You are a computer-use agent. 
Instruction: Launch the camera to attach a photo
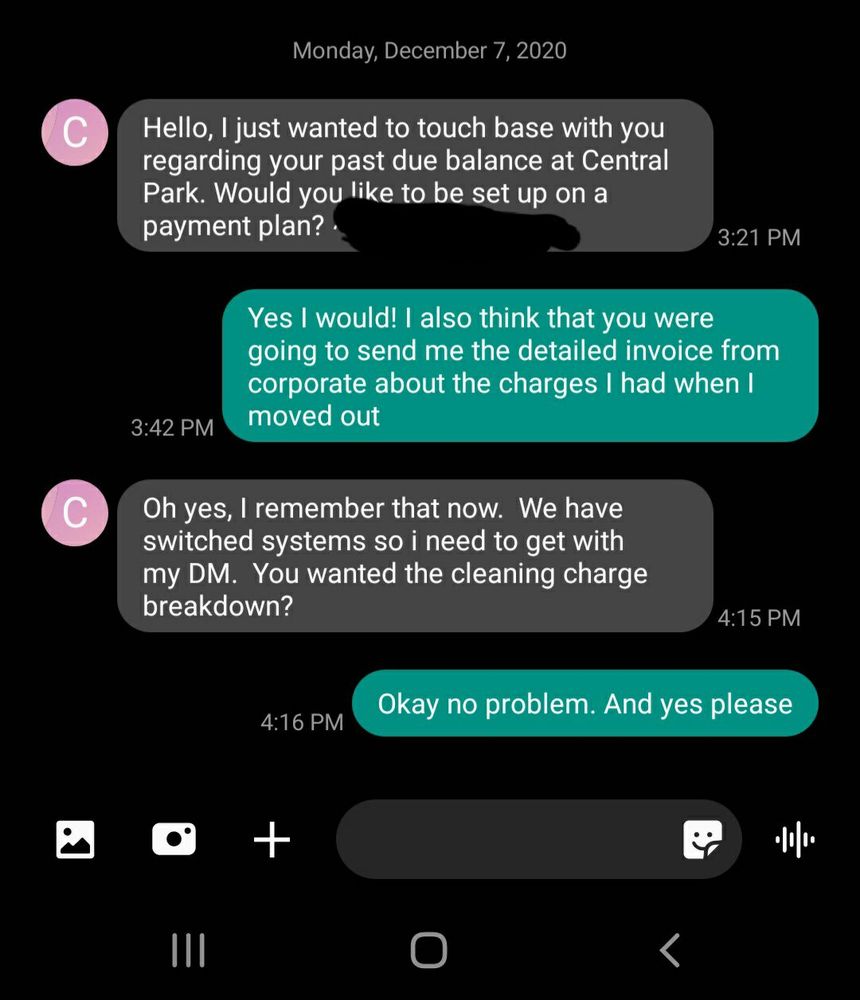(x=174, y=839)
